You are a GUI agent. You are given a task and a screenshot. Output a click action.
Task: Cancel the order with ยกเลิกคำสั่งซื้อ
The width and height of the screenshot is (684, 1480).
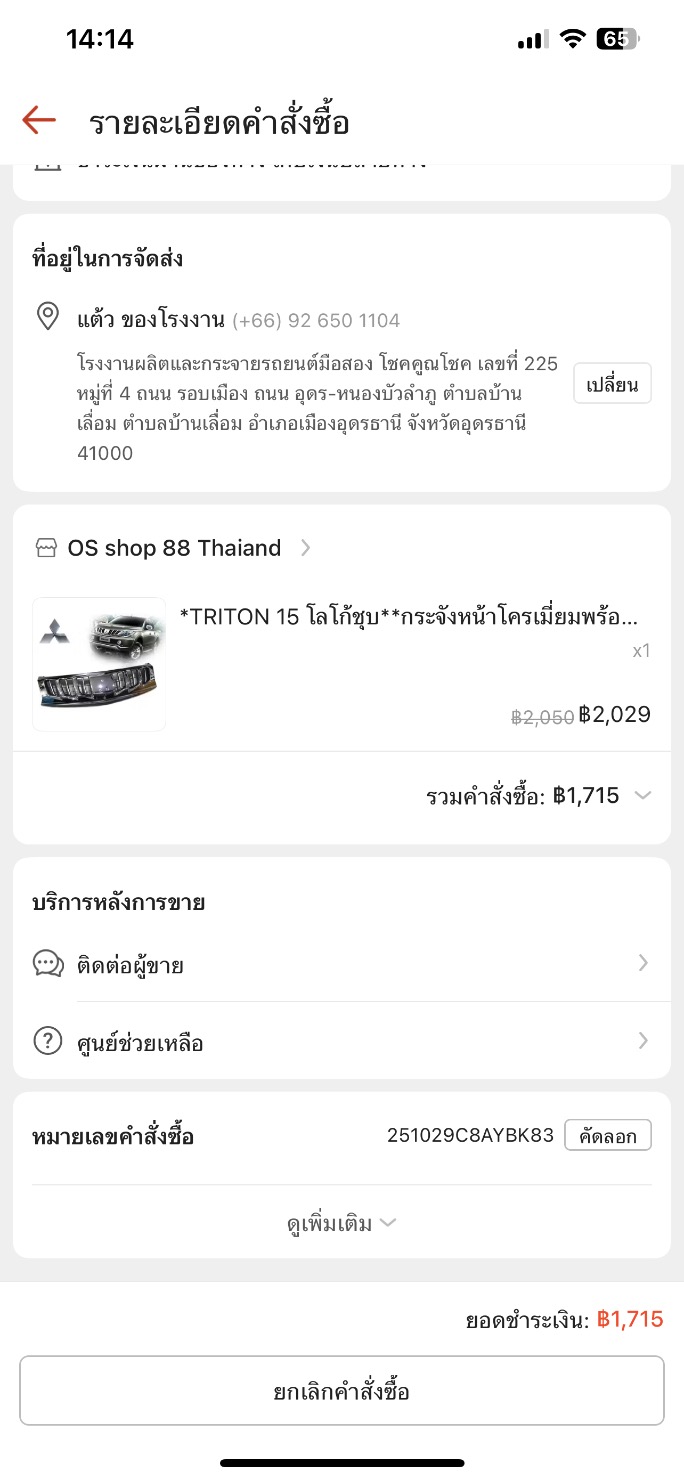[x=341, y=1391]
